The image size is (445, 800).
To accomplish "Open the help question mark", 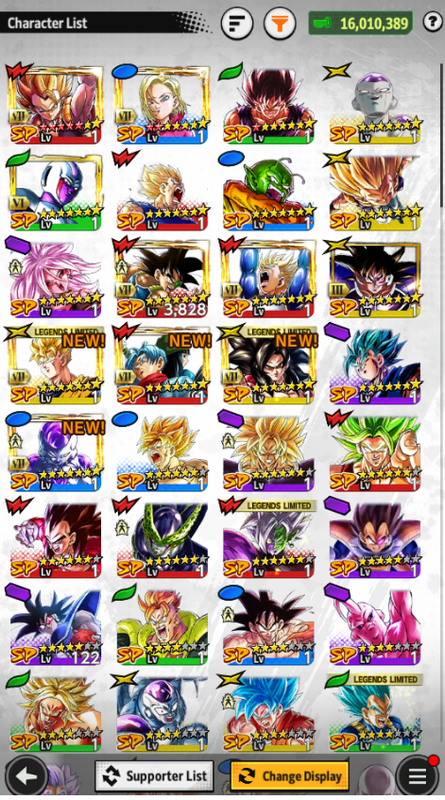I will click(432, 22).
